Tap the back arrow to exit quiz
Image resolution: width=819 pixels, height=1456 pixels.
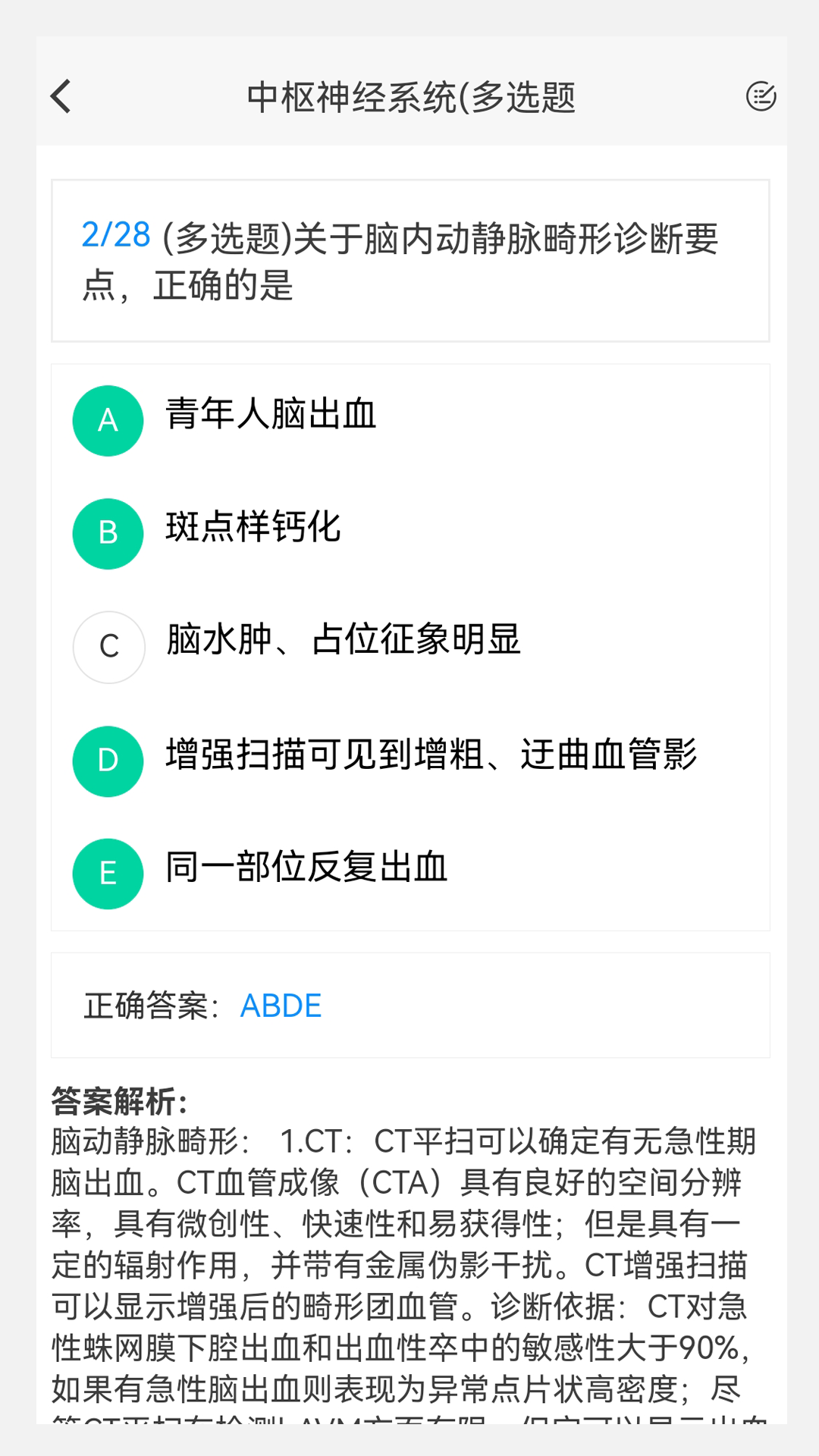pyautogui.click(x=60, y=96)
